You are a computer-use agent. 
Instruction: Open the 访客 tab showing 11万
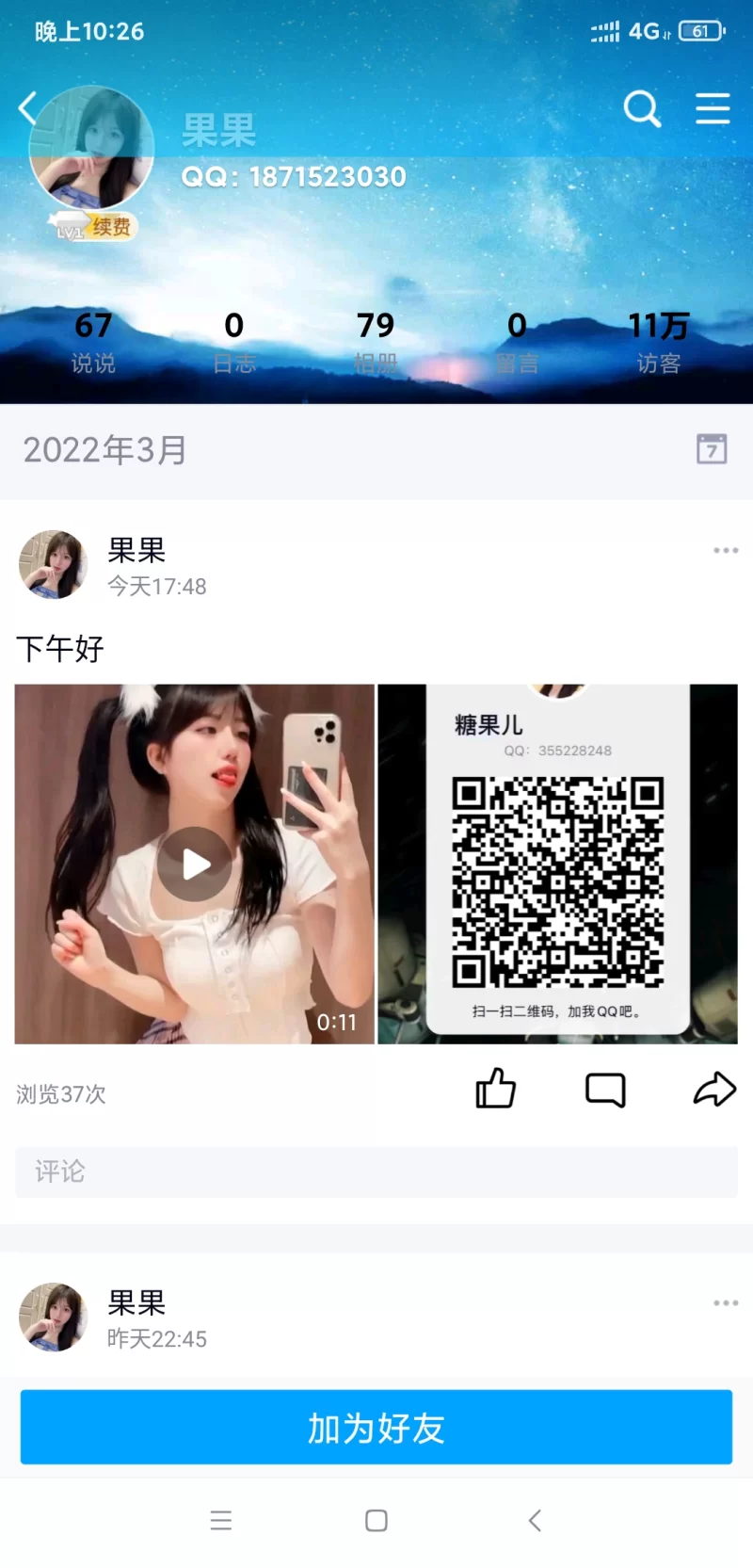[x=658, y=343]
